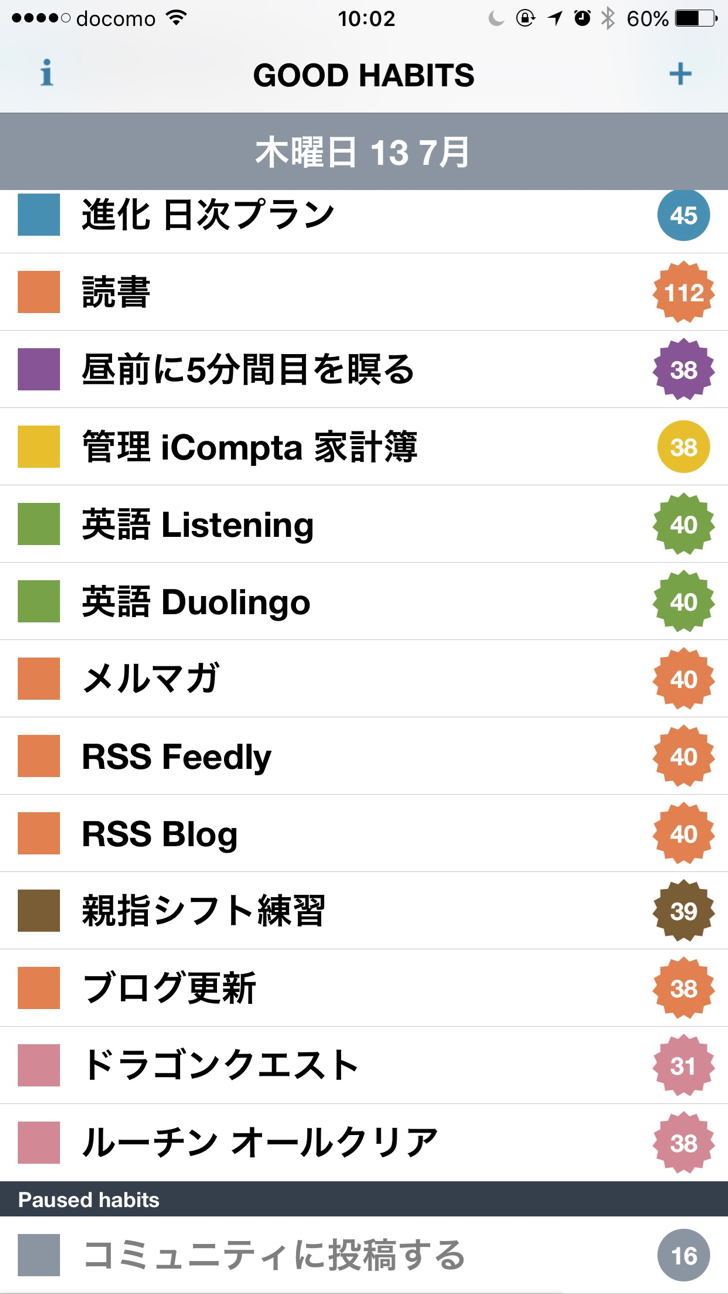Open the 読書 habit row
Image resolution: width=728 pixels, height=1294 pixels.
364,292
